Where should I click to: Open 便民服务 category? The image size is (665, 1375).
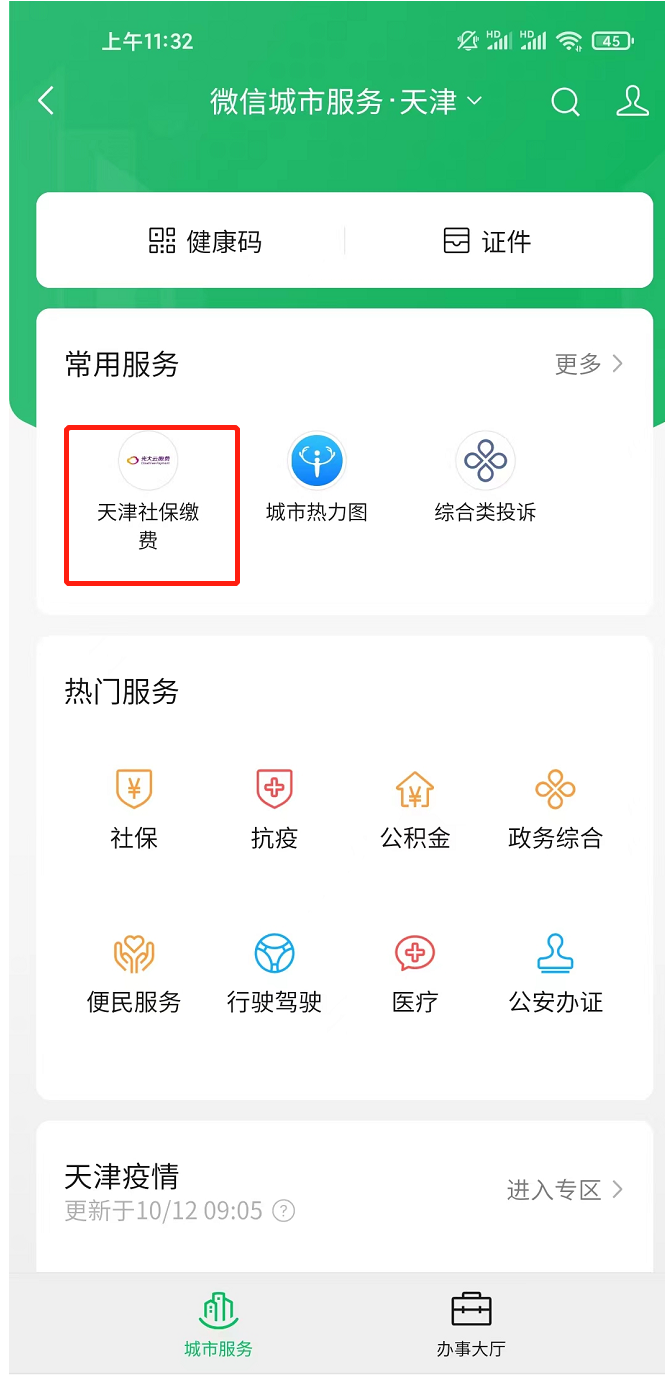click(x=134, y=973)
